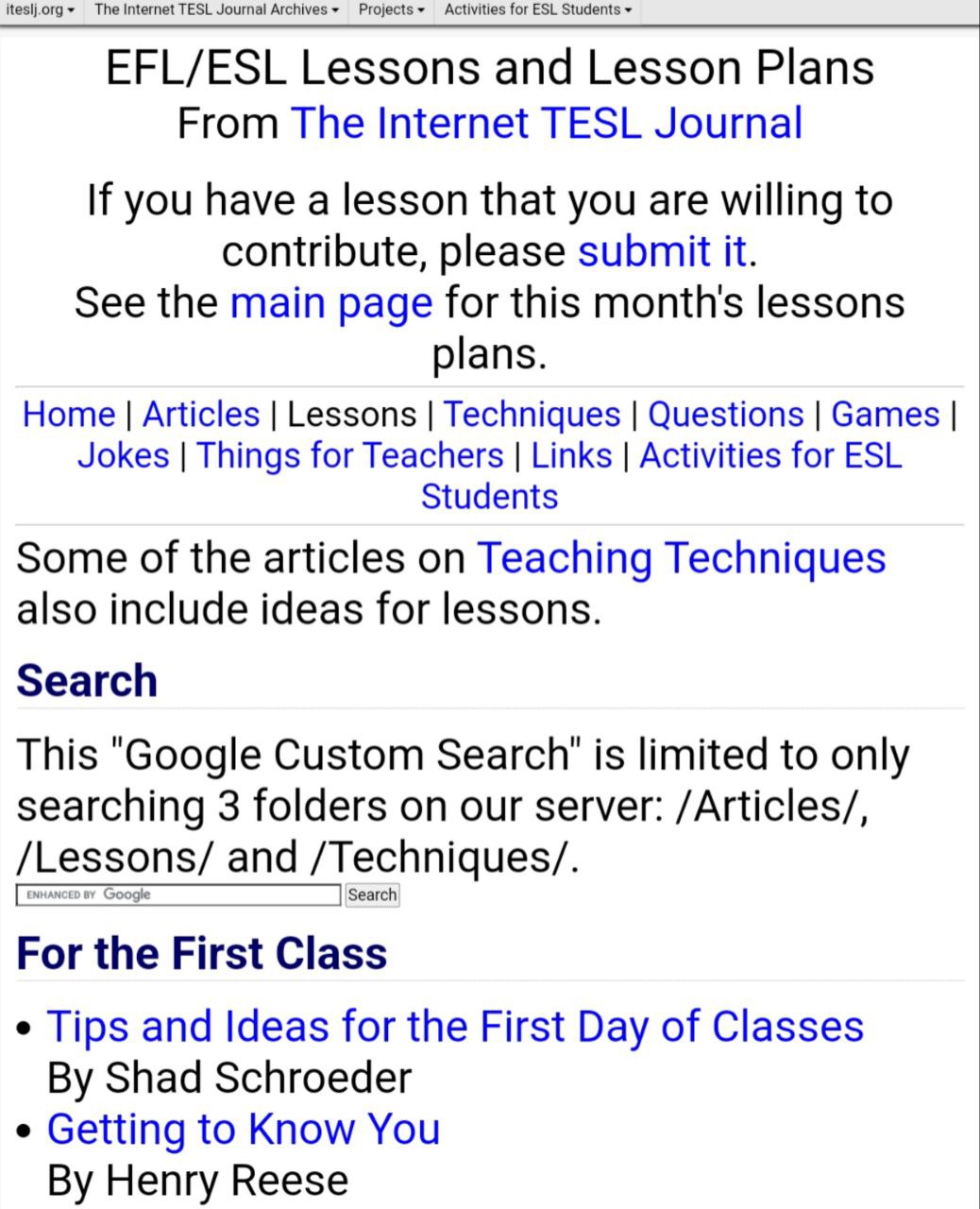Go to the Links page
This screenshot has height=1209, width=980.
click(571, 456)
